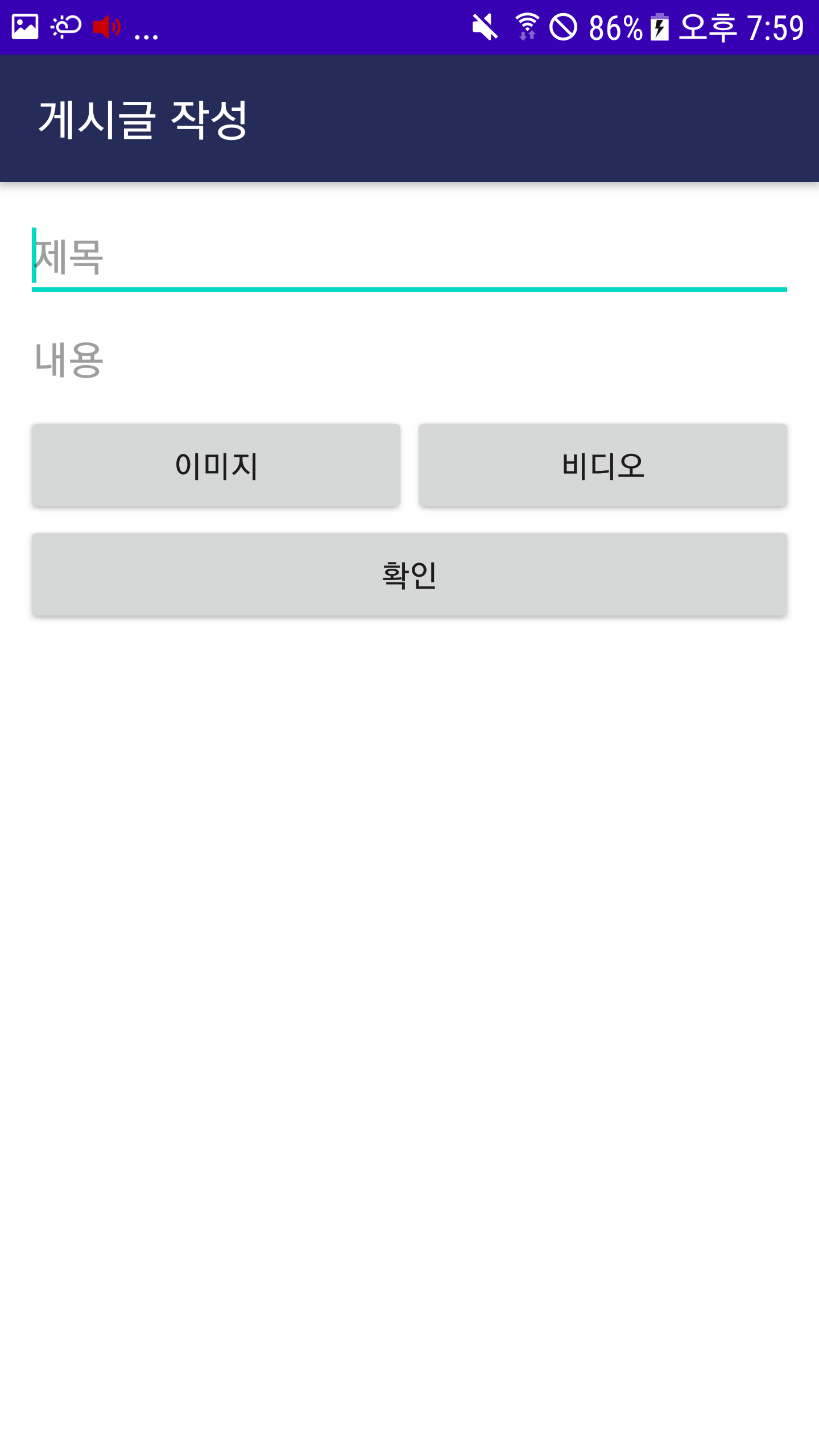The image size is (819, 1456).
Task: Click the muted sound icon in status bar
Action: [484, 26]
